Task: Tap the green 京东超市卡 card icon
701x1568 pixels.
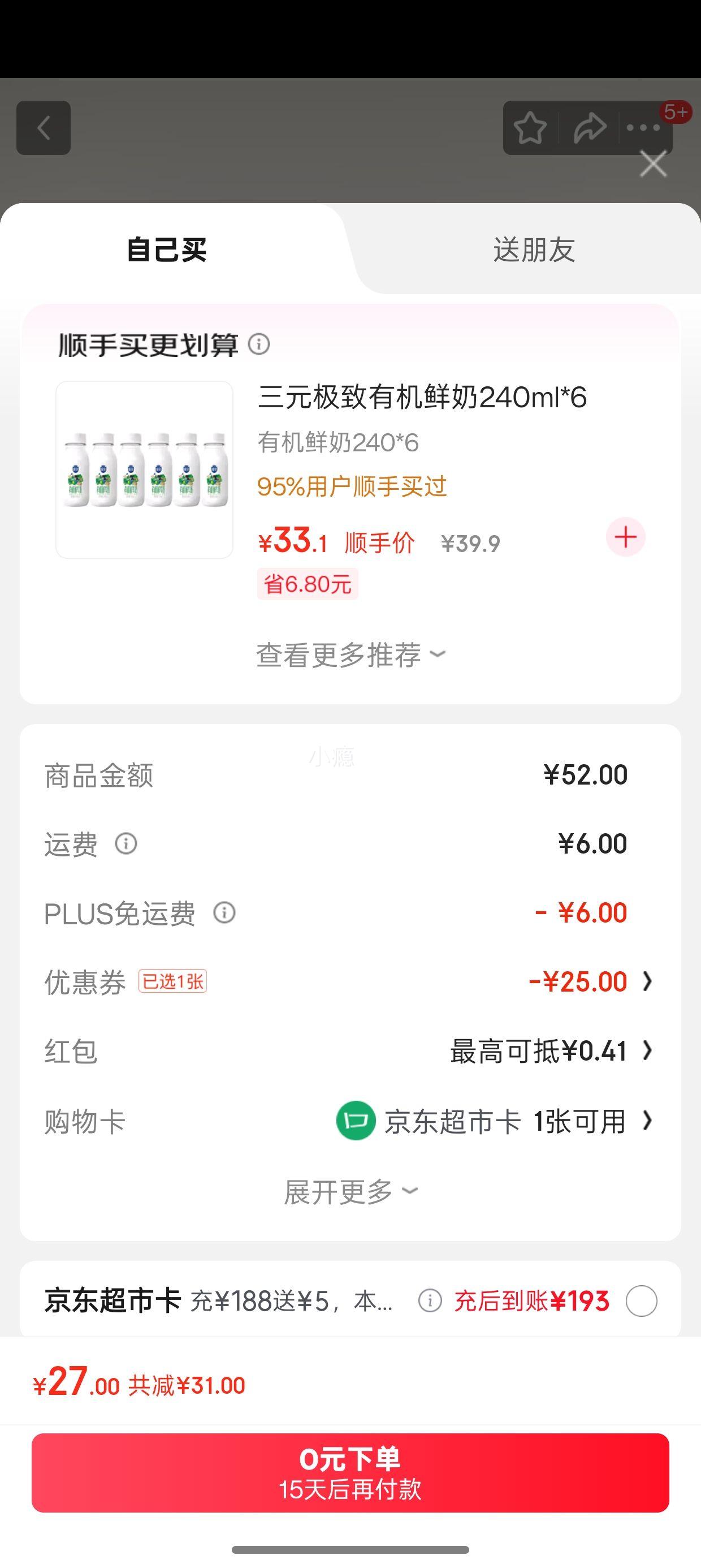Action: pyautogui.click(x=356, y=1122)
